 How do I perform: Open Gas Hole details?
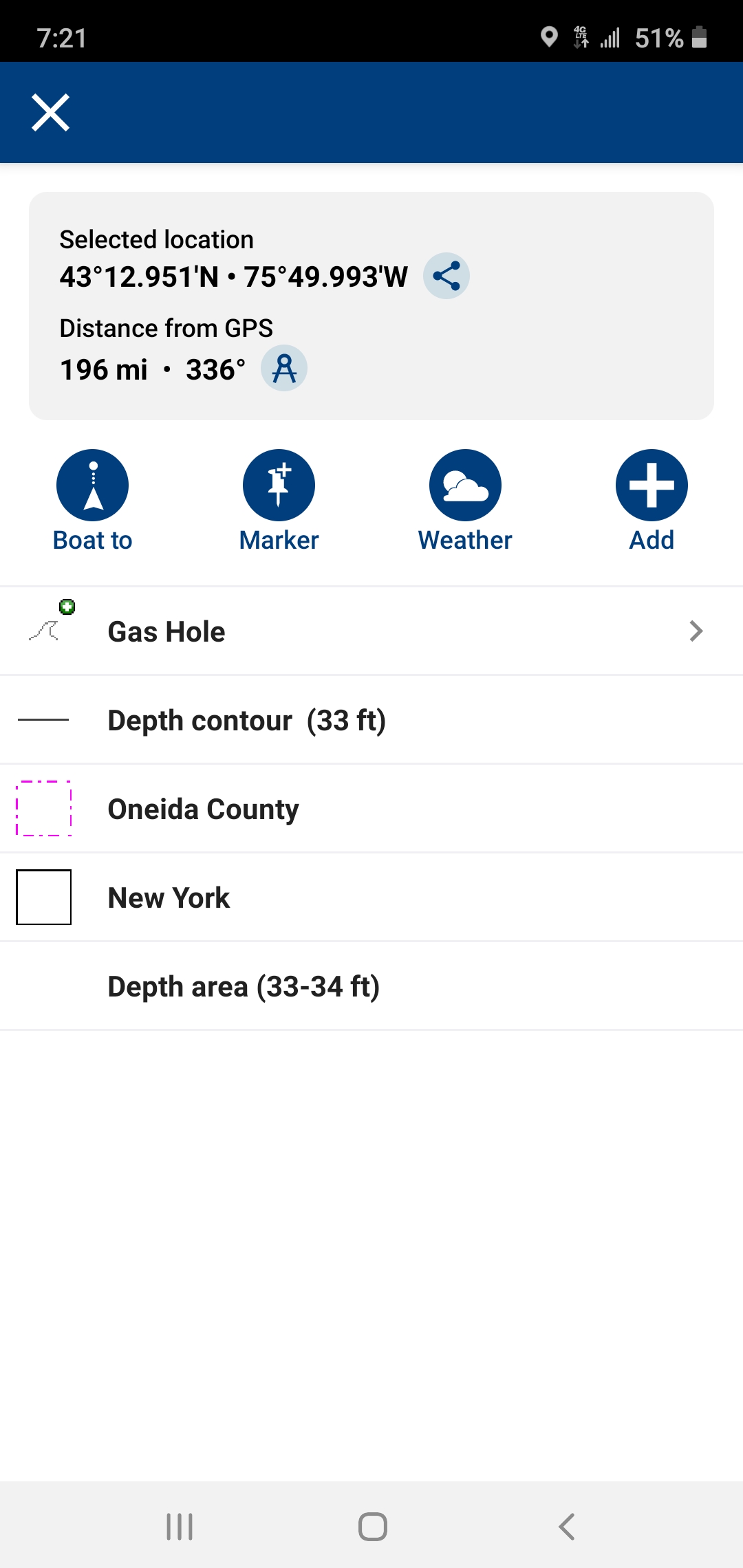371,631
